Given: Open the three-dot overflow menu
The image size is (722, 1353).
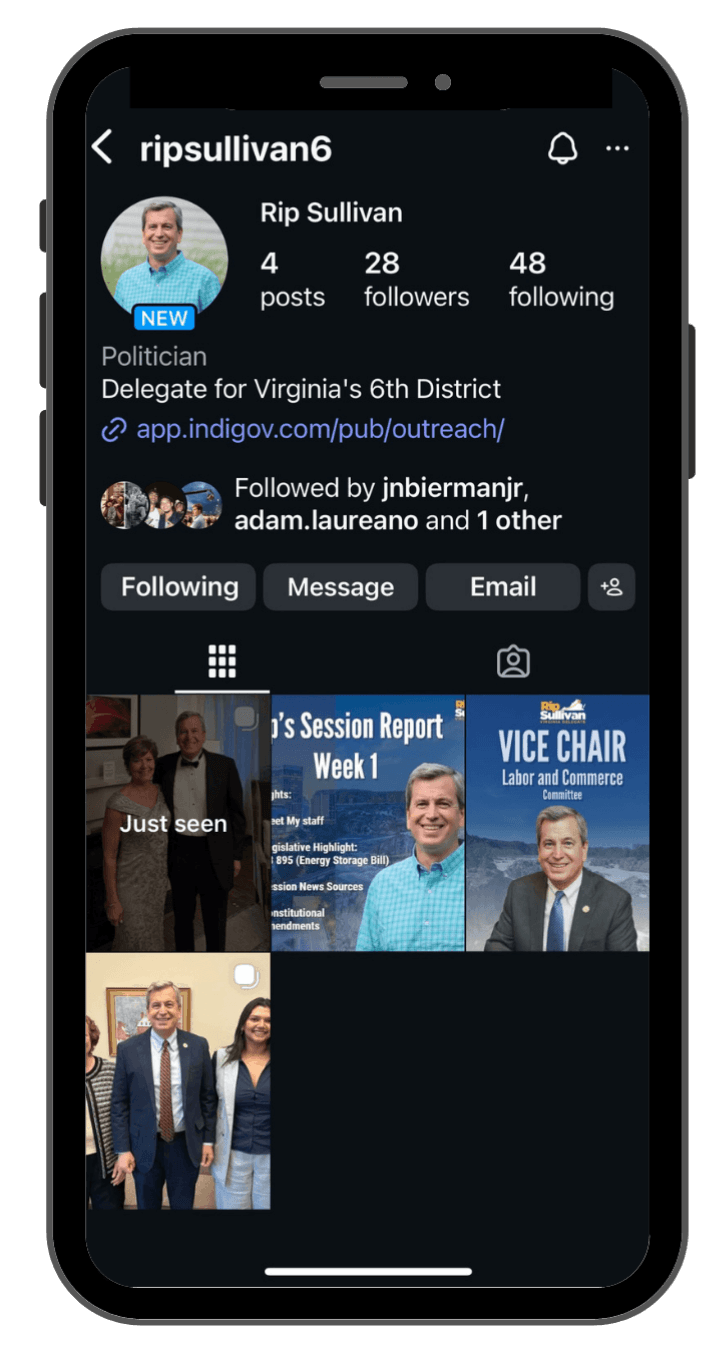Looking at the screenshot, I should coord(617,149).
